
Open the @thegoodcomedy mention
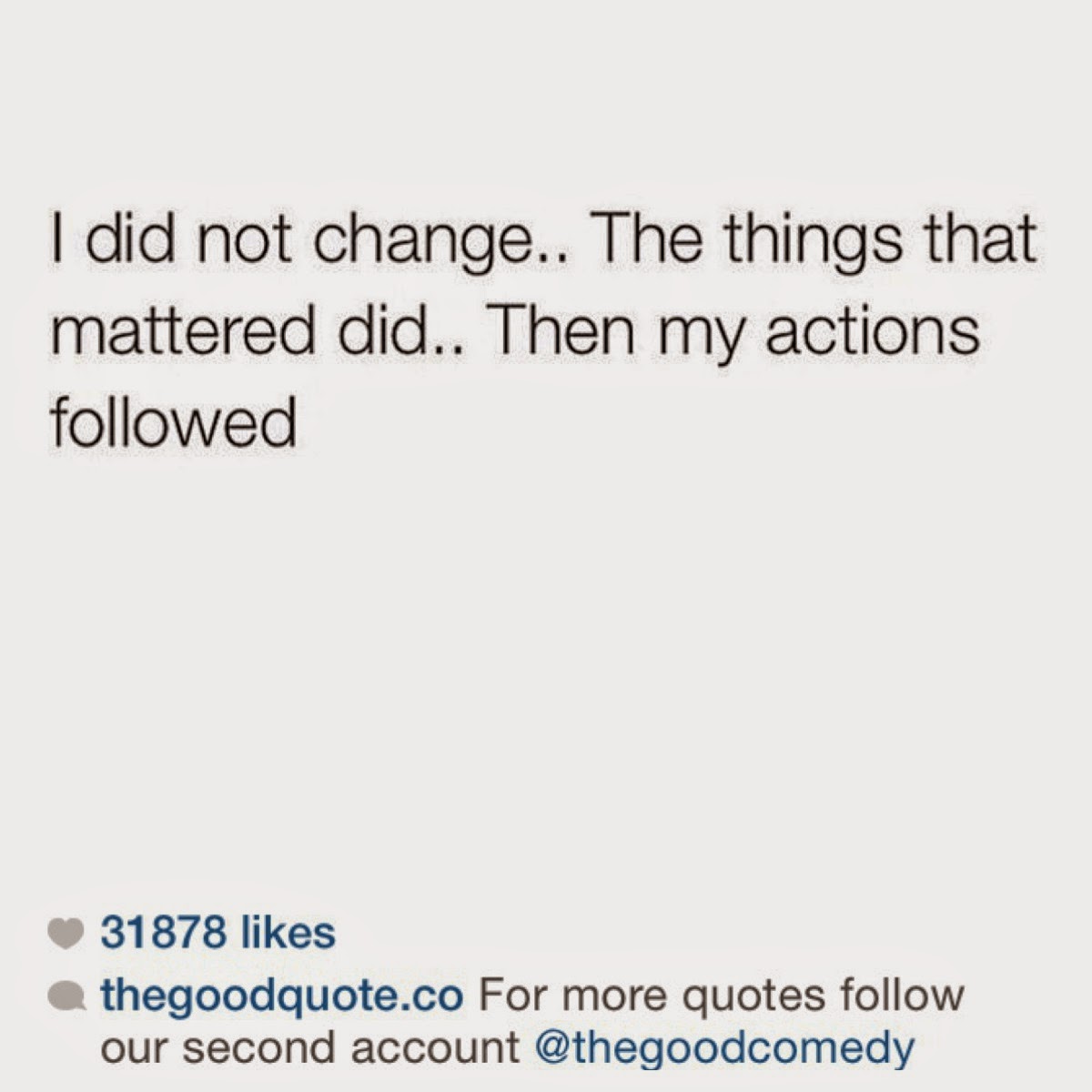[724, 1047]
